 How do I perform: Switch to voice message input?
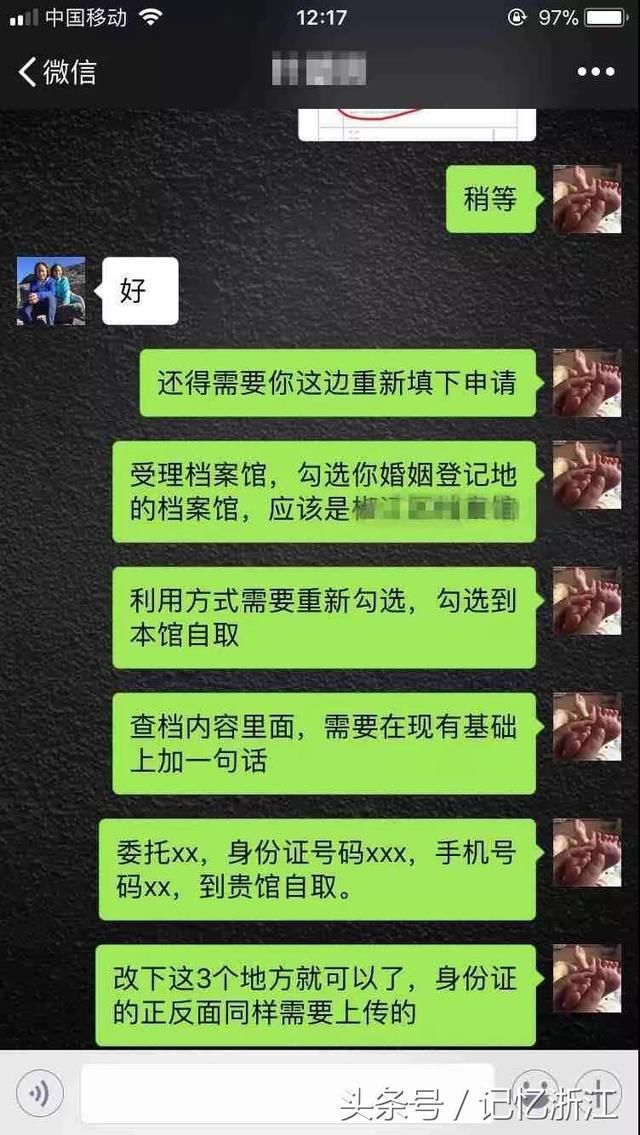coord(40,1094)
